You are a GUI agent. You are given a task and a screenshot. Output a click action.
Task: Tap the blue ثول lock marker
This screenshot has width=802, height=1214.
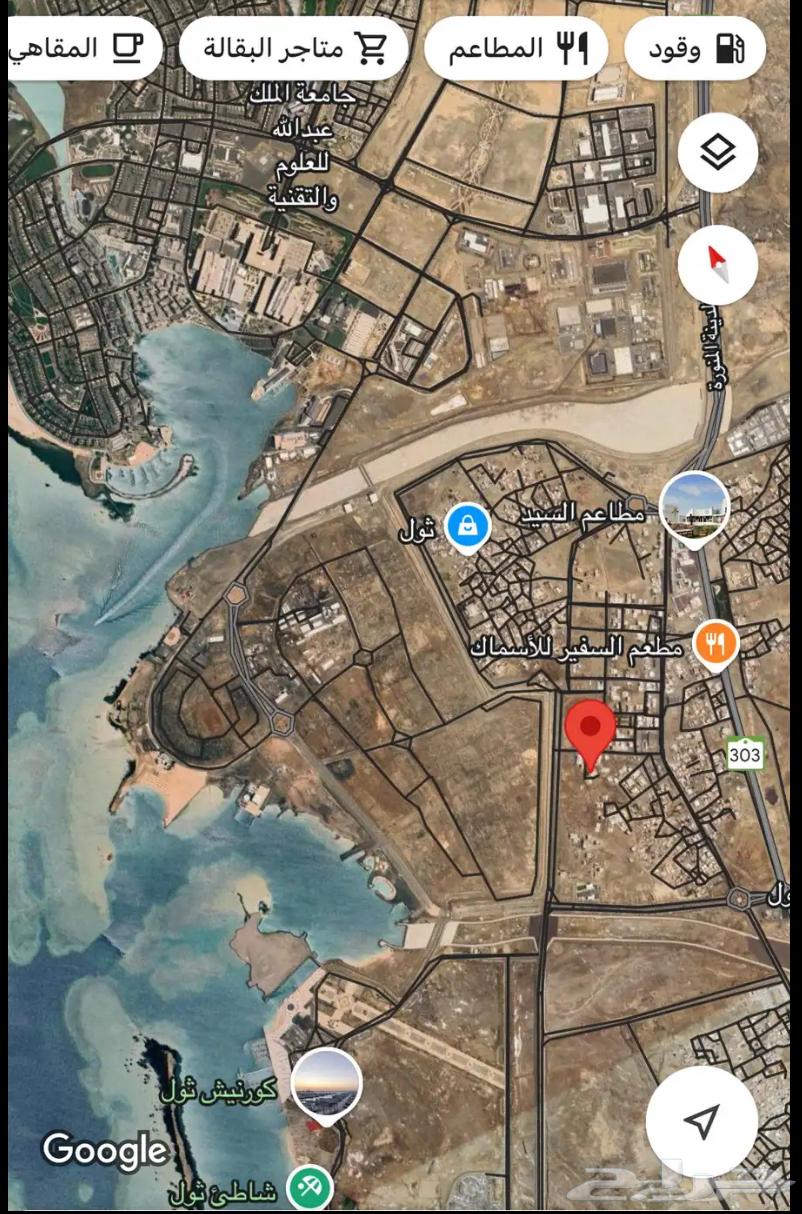pos(466,526)
